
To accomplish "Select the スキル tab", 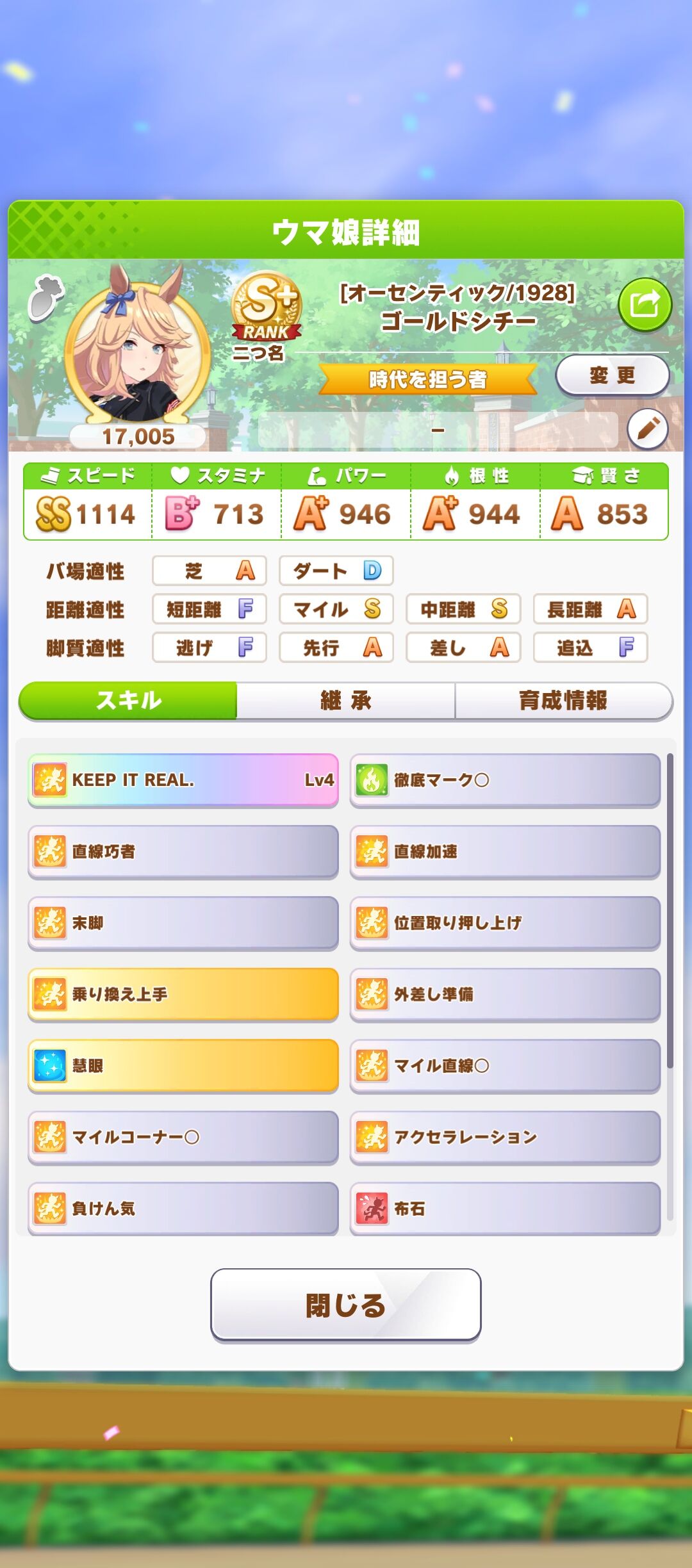I will click(x=128, y=701).
